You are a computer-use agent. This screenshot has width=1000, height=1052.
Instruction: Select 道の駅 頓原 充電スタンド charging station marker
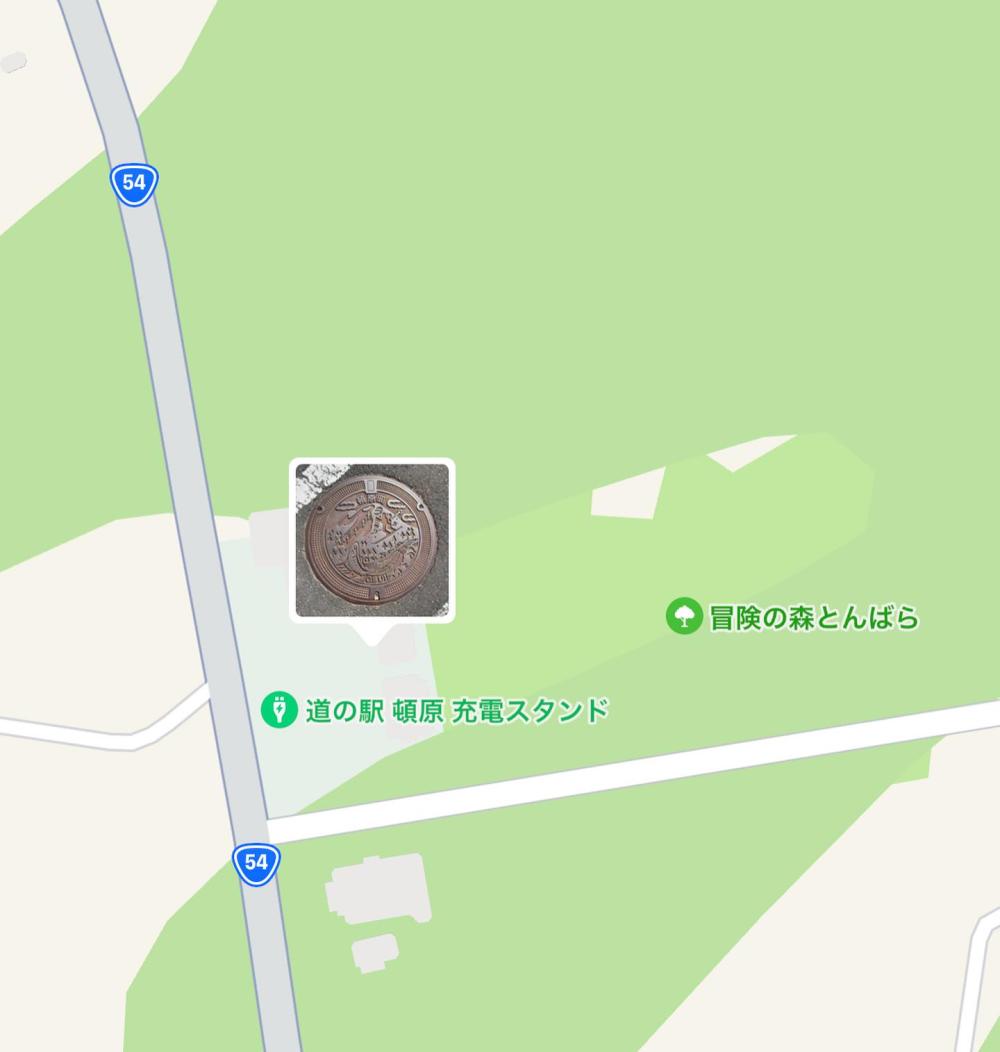click(x=278, y=710)
